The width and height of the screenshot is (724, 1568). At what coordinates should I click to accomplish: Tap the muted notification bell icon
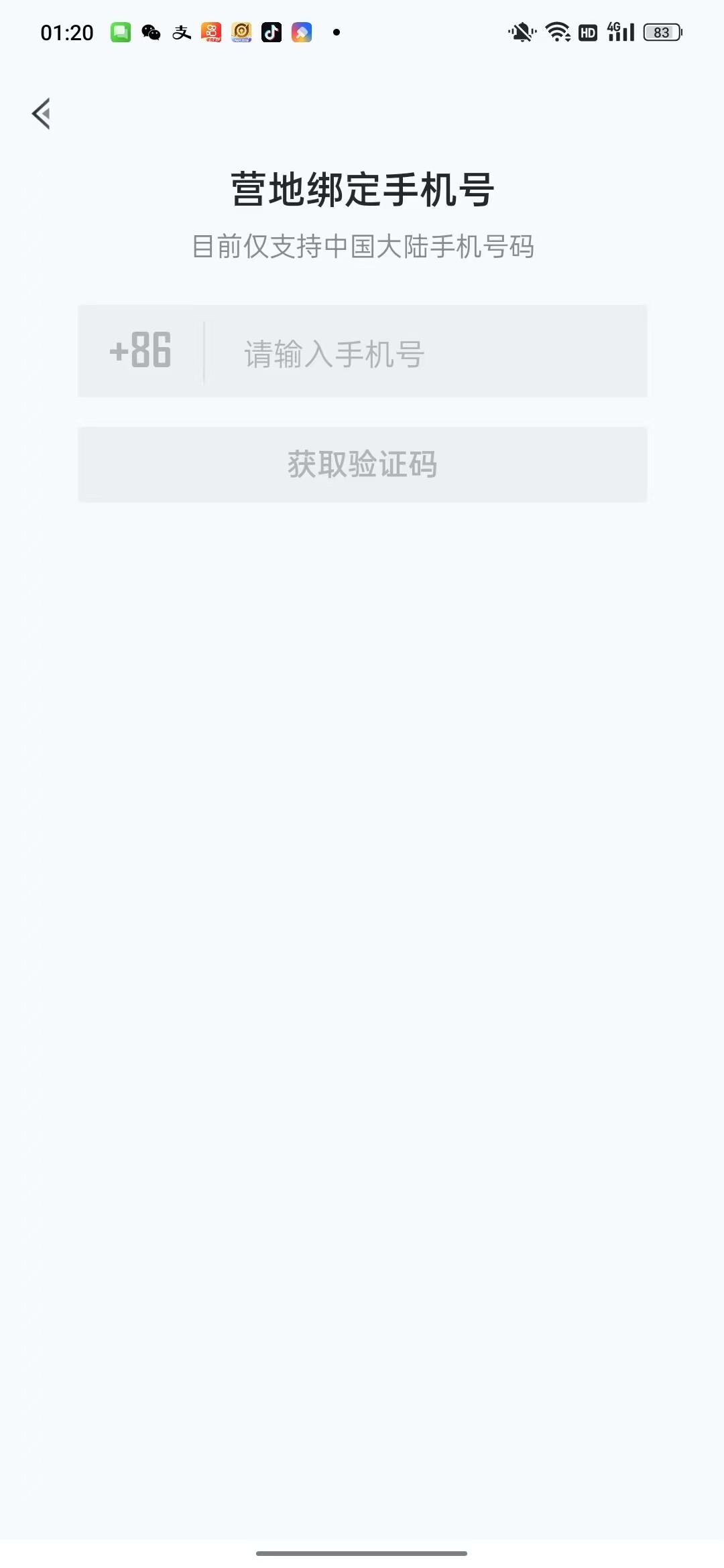point(522,31)
